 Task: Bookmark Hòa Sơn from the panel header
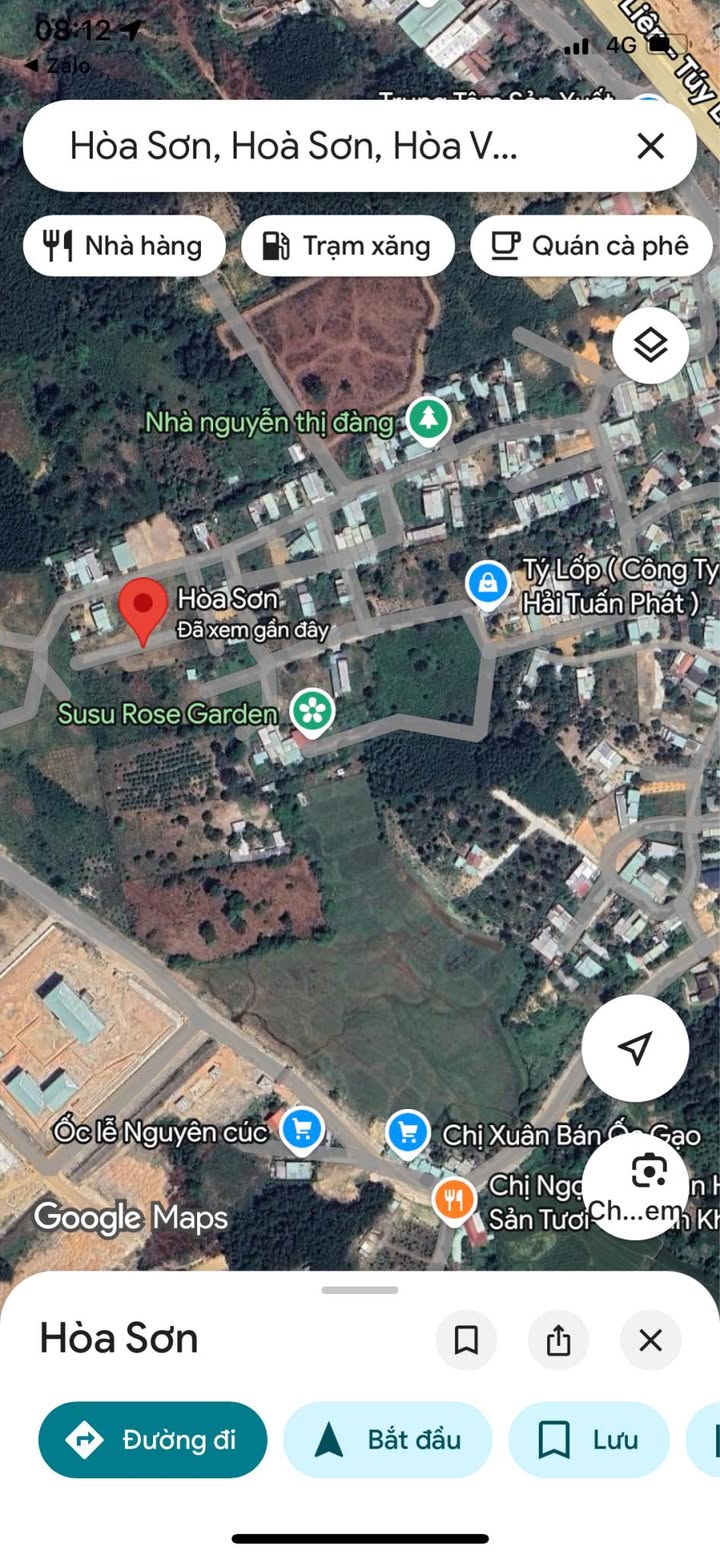point(466,1340)
